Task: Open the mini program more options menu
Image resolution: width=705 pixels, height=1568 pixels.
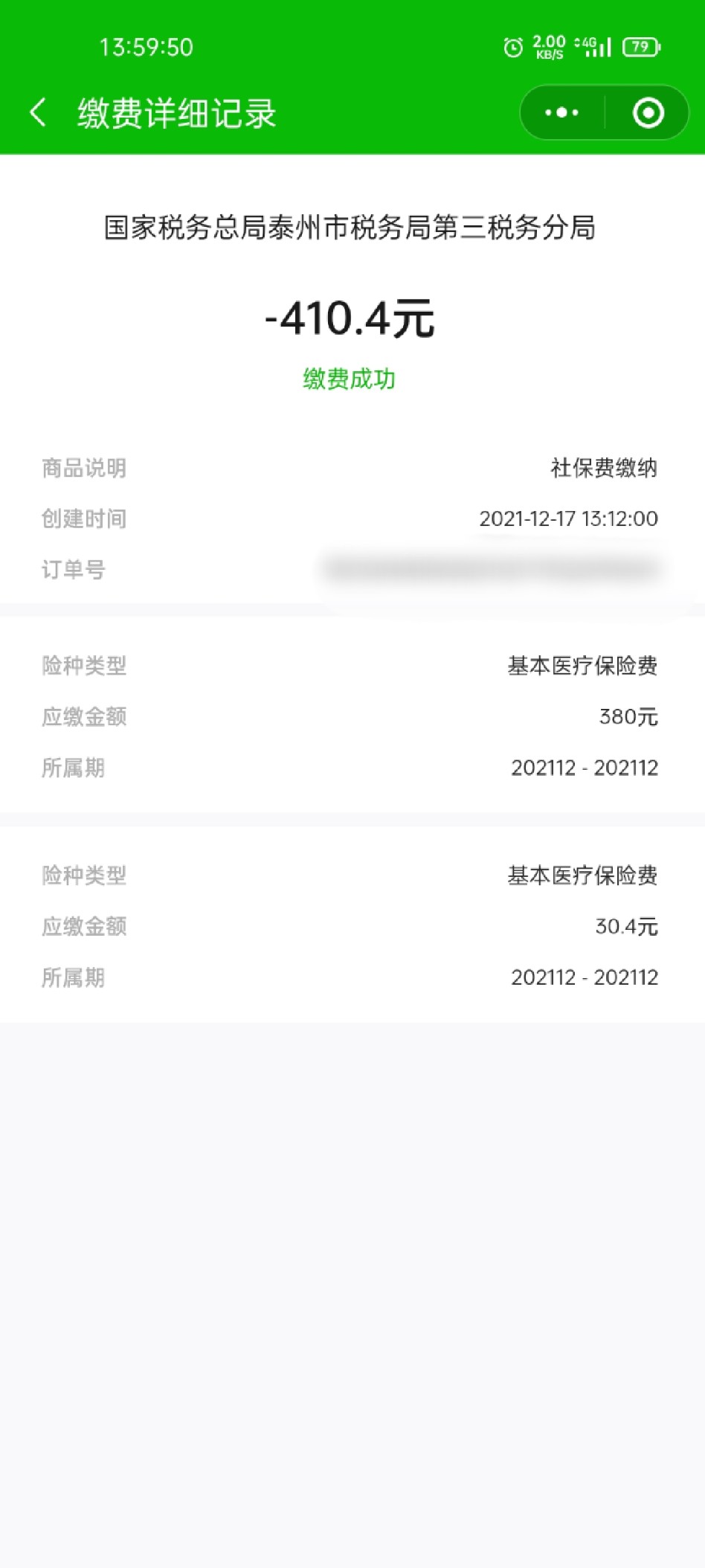Action: 561,113
